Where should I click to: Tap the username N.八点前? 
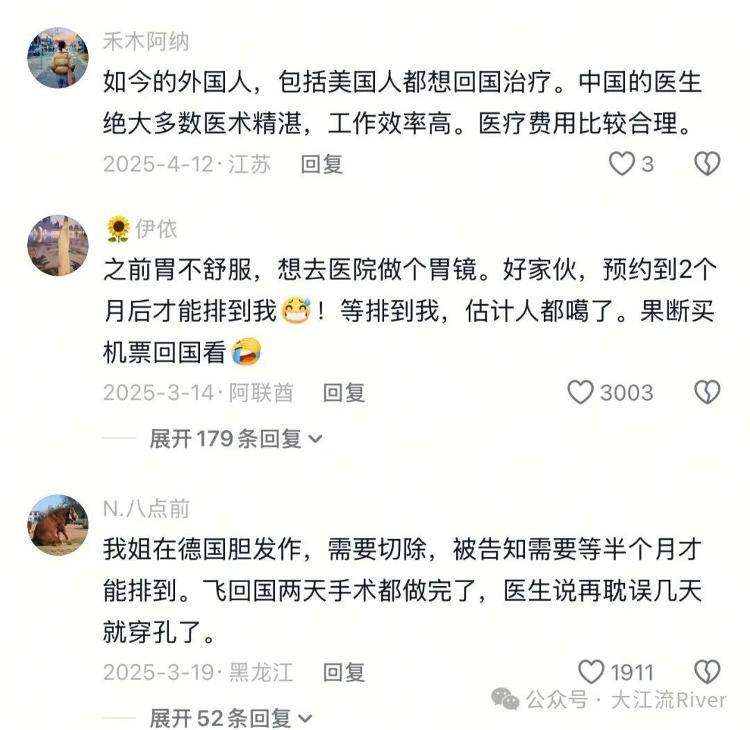point(146,508)
